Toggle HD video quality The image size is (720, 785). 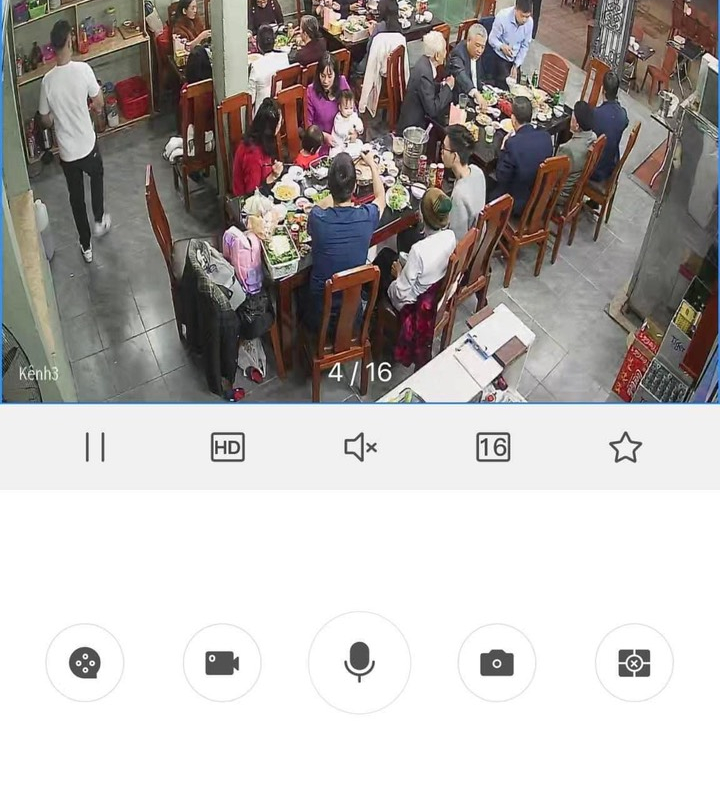(x=228, y=447)
